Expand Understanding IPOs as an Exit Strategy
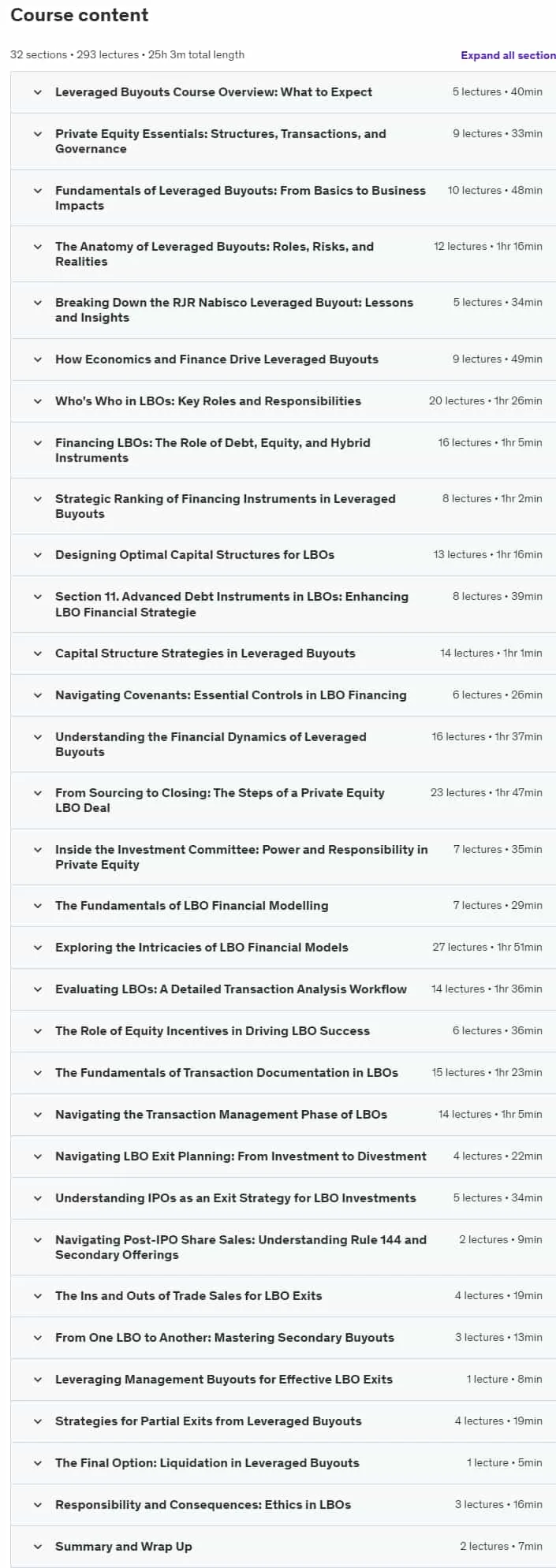Screen dimensions: 556x1568 pos(283,1198)
